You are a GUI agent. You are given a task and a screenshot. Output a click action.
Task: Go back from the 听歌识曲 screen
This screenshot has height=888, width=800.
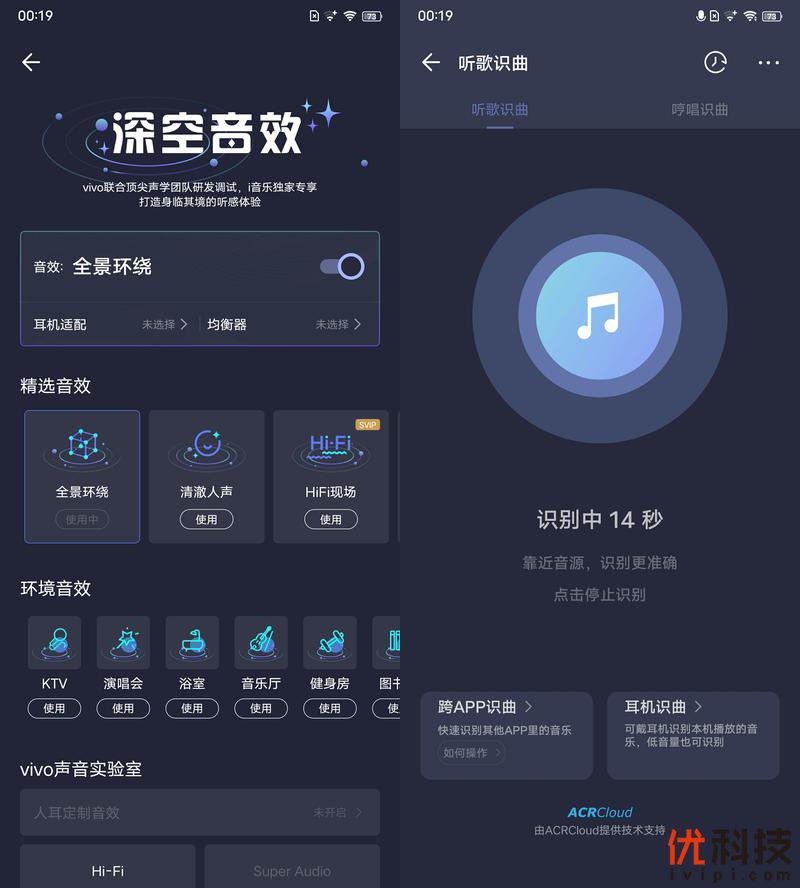pos(431,62)
